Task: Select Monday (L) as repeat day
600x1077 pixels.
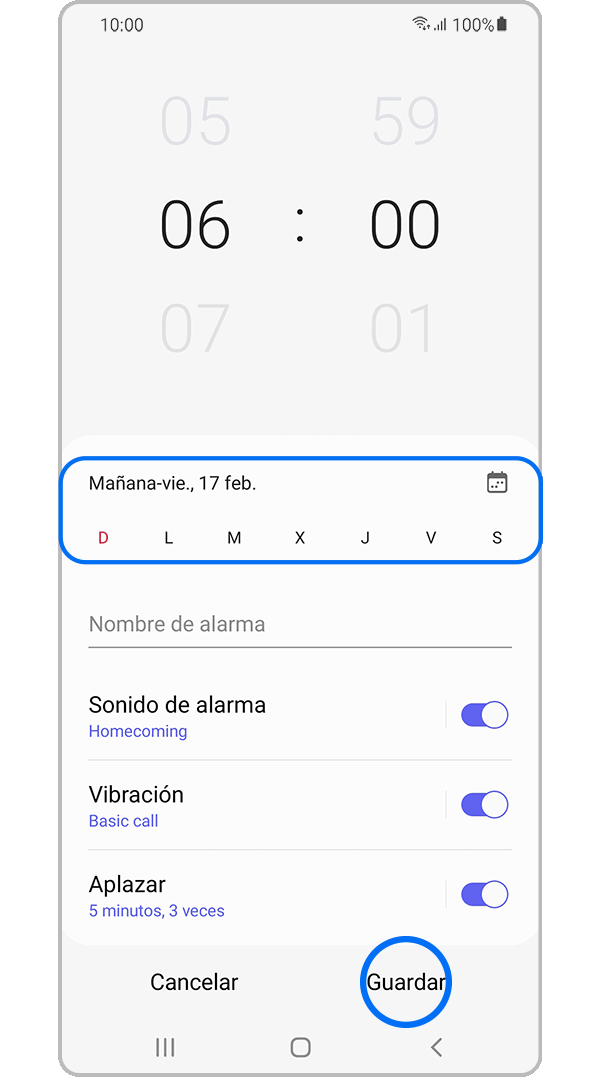Action: tap(169, 538)
